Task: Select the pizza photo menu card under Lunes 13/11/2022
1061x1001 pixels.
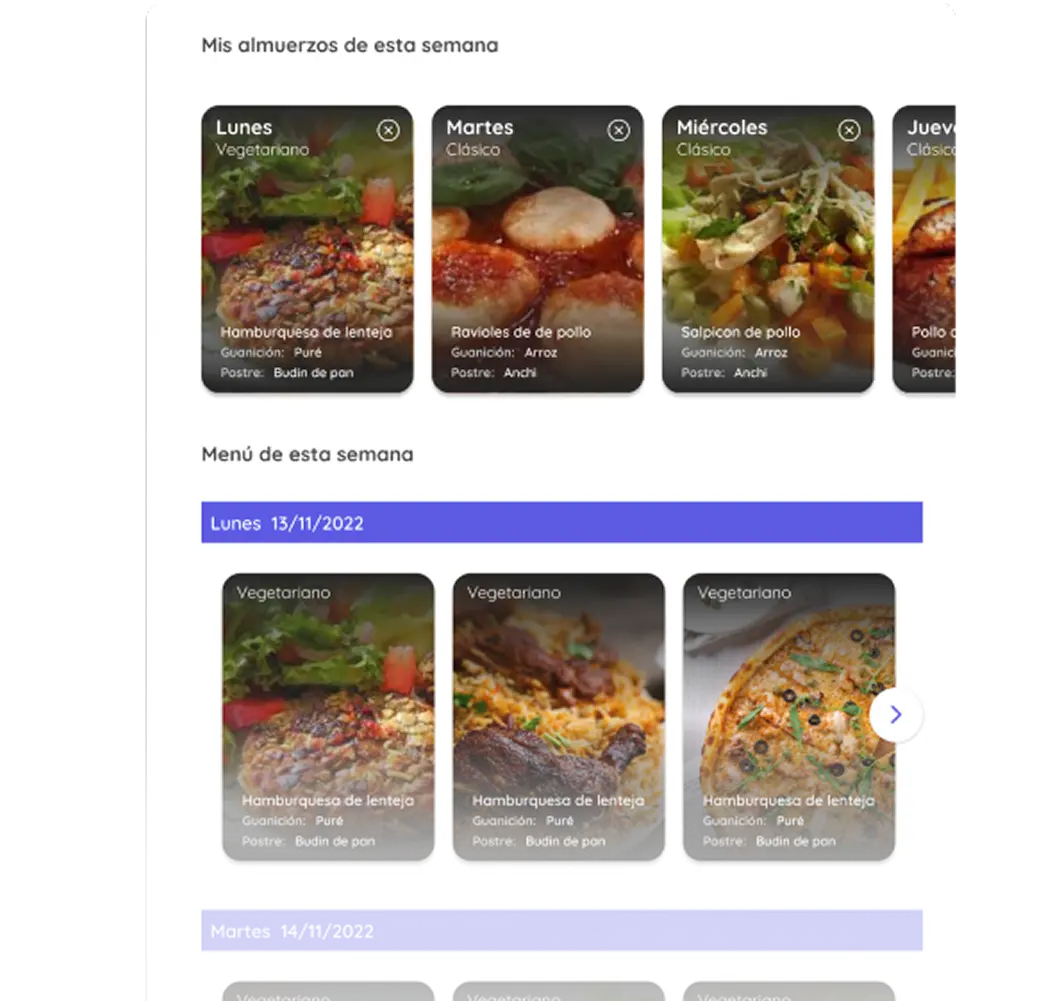Action: pos(788,716)
